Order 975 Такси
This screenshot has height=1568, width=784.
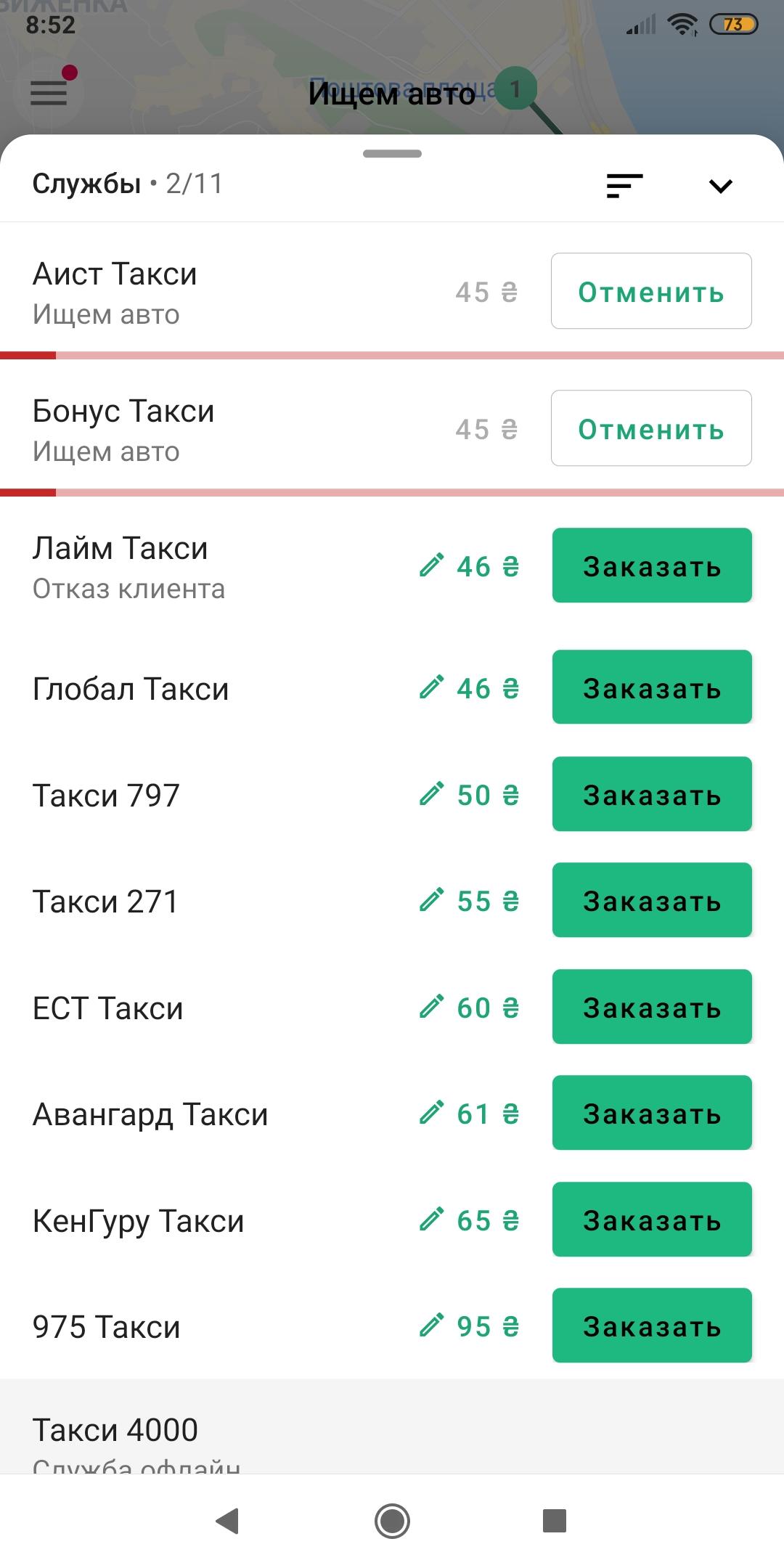pyautogui.click(x=652, y=1326)
